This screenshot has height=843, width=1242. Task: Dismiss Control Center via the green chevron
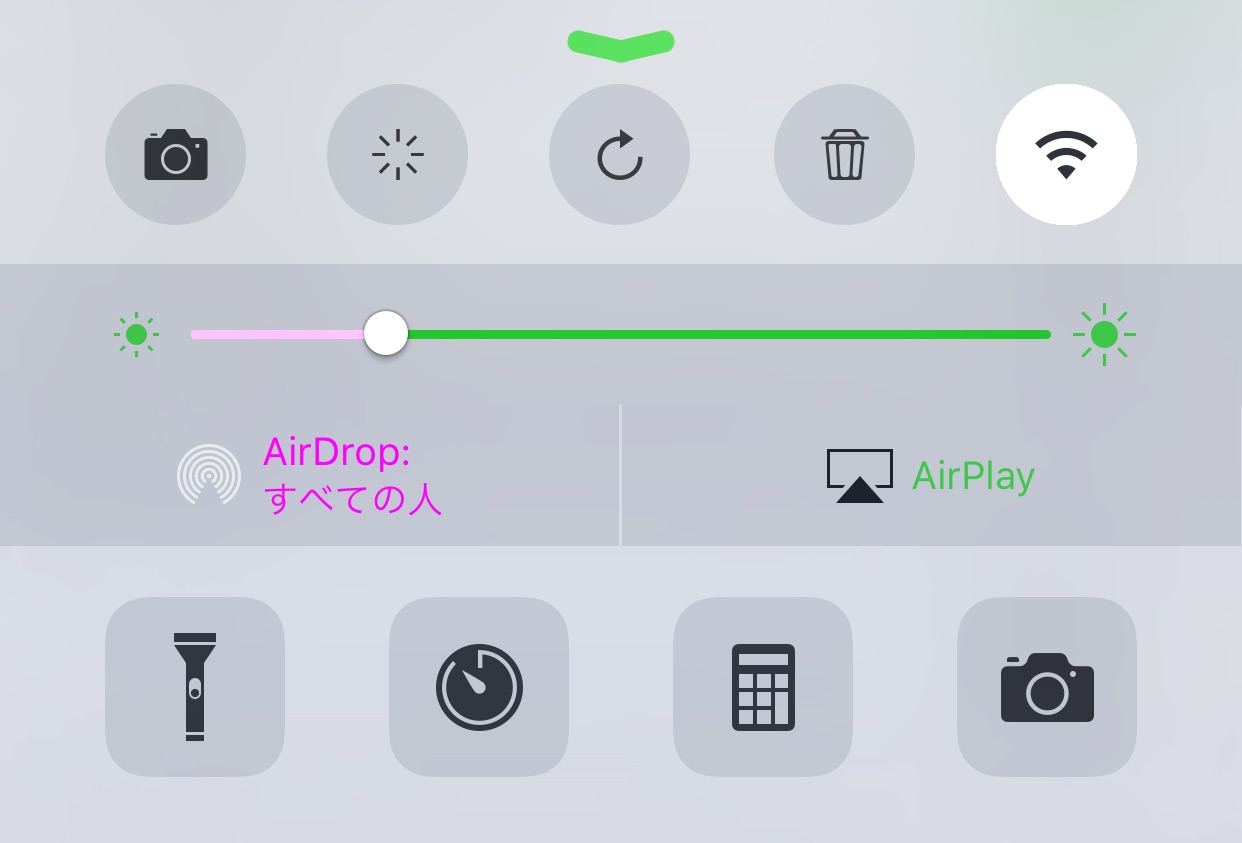[620, 44]
